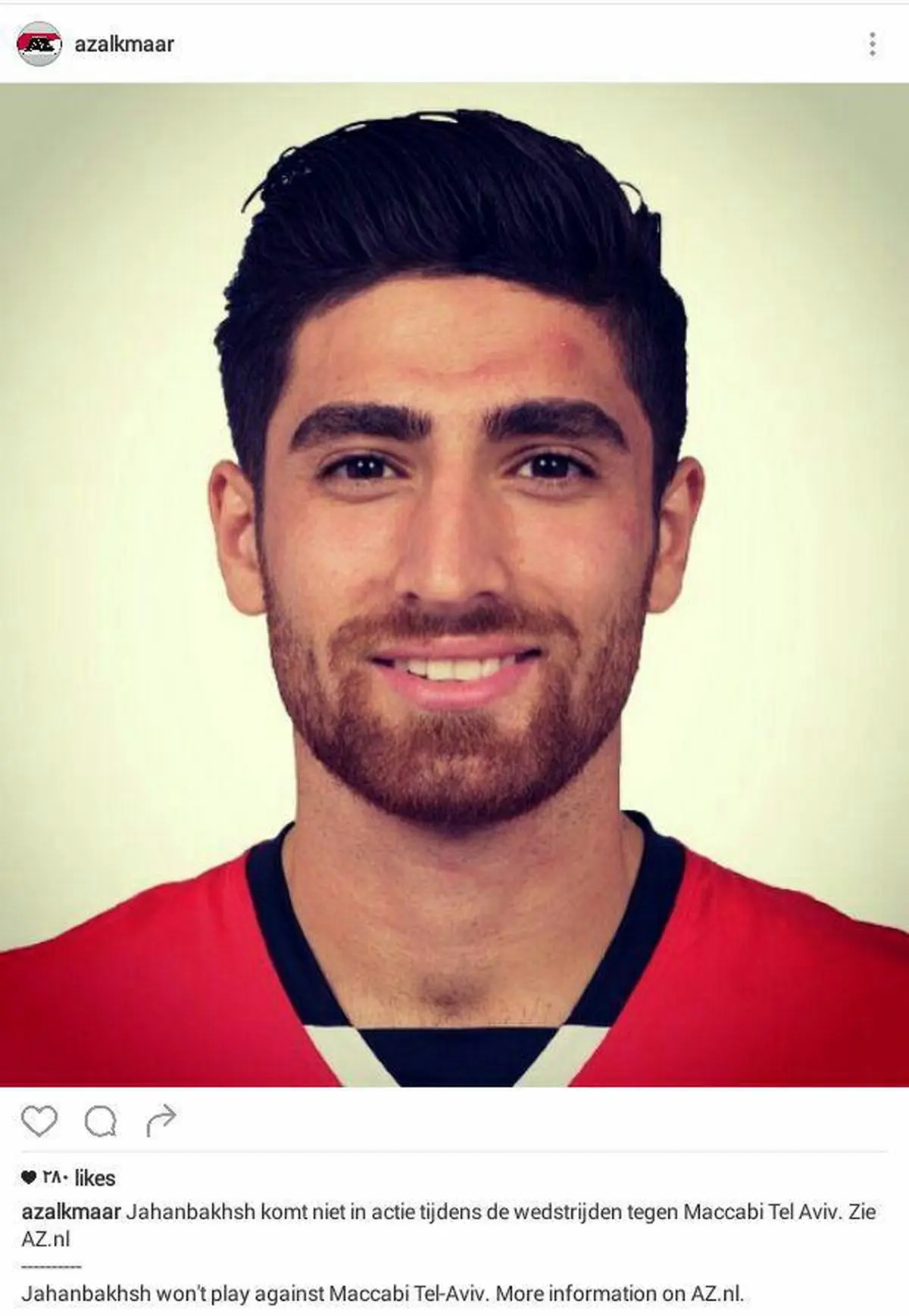
Task: Tap the azalkmaar username in the caption
Action: [x=71, y=1212]
